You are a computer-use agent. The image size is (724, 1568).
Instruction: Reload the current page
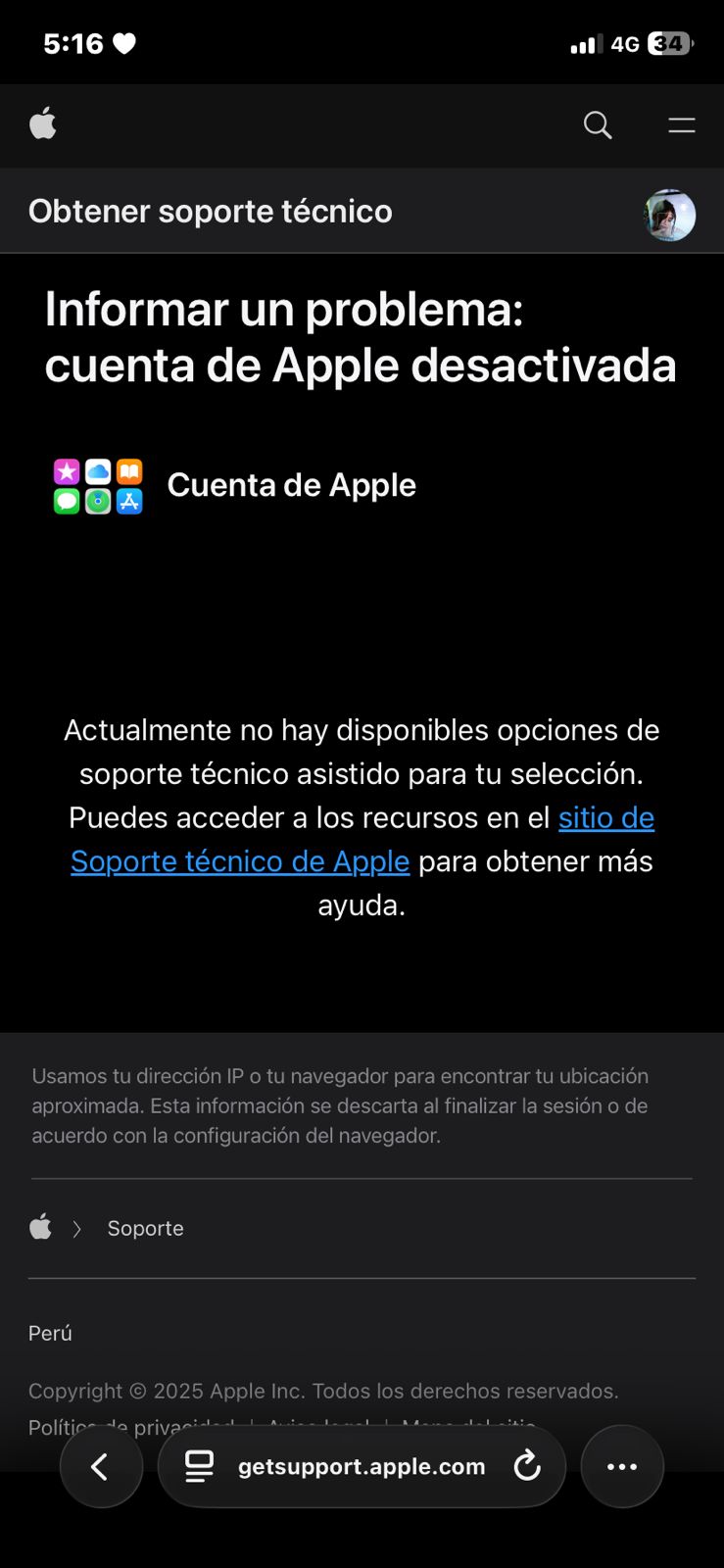[527, 1466]
